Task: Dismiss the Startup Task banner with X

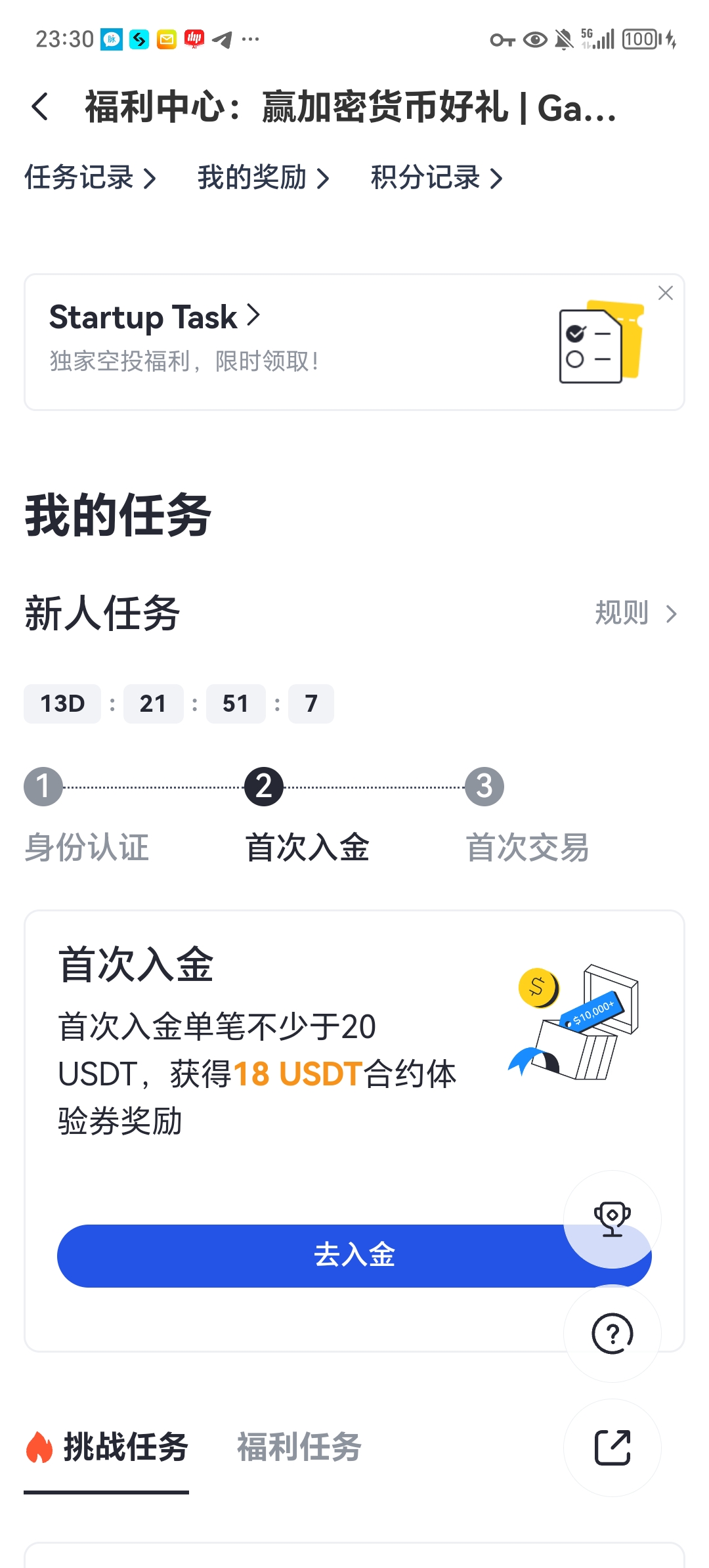Action: pyautogui.click(x=666, y=293)
